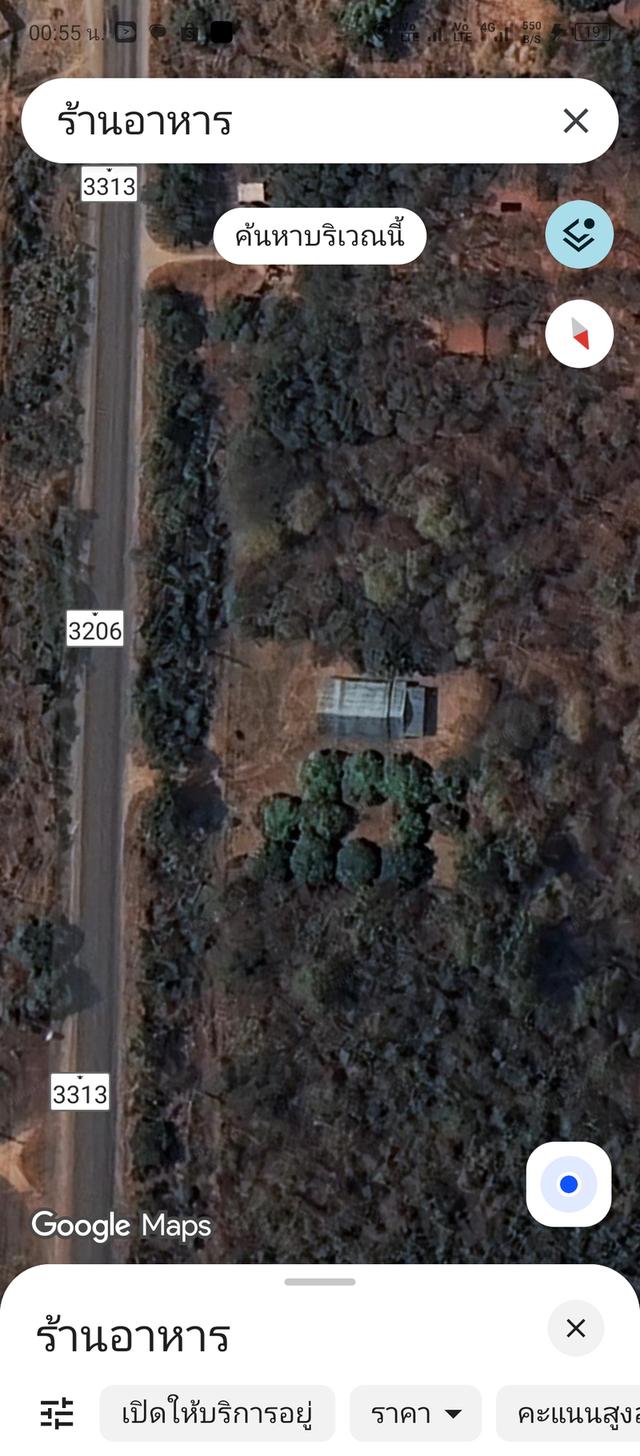Tap the ร้านอาหาร search box
Image resolution: width=640 pixels, height=1456 pixels.
pyautogui.click(x=290, y=121)
